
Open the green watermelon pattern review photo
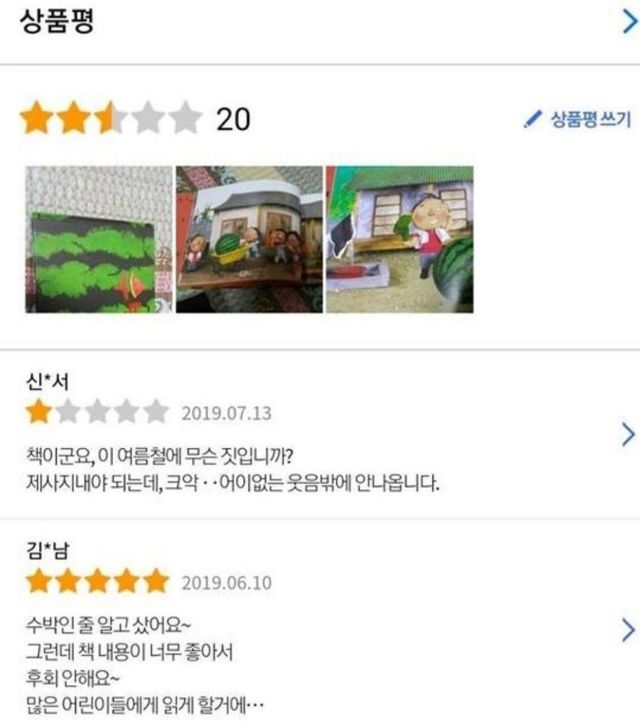[x=97, y=240]
